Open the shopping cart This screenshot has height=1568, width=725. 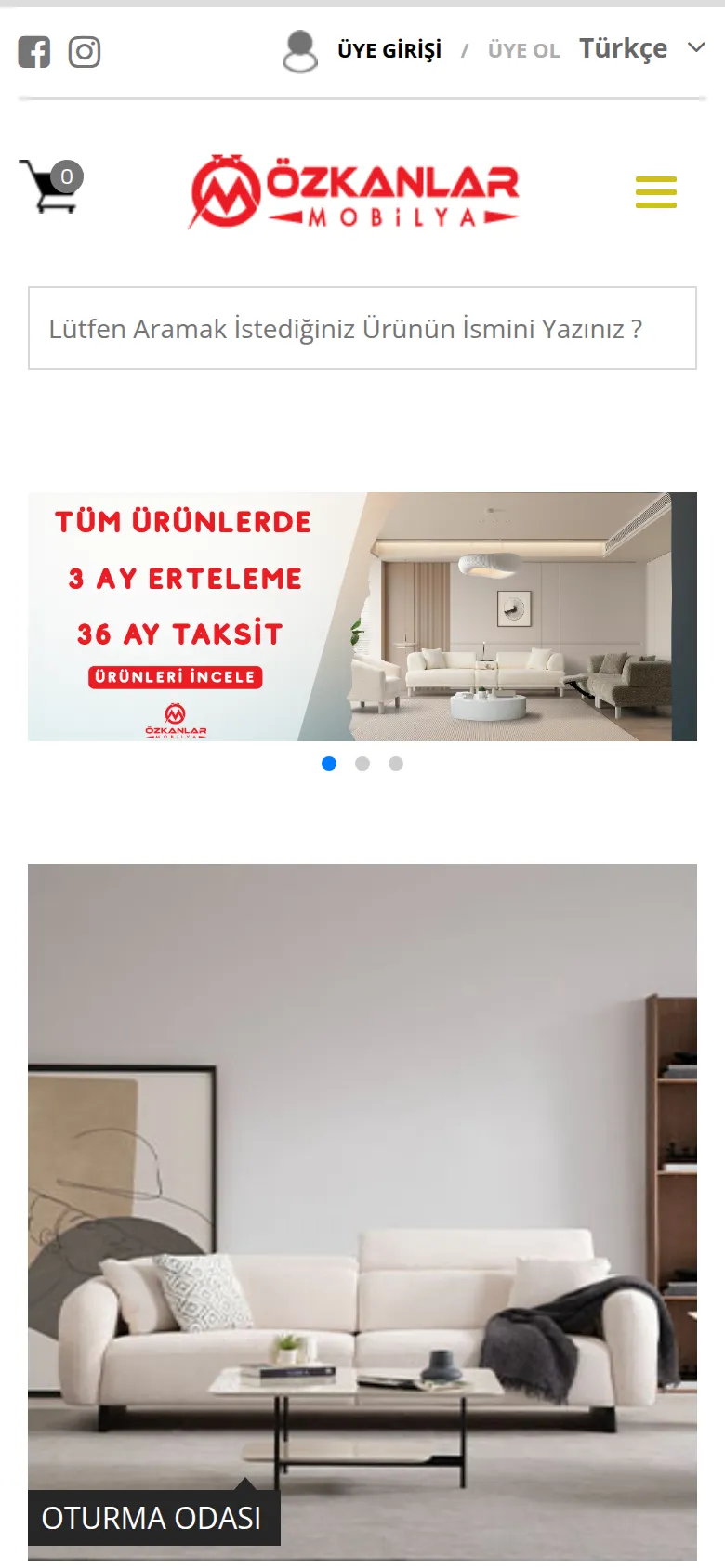click(x=51, y=186)
